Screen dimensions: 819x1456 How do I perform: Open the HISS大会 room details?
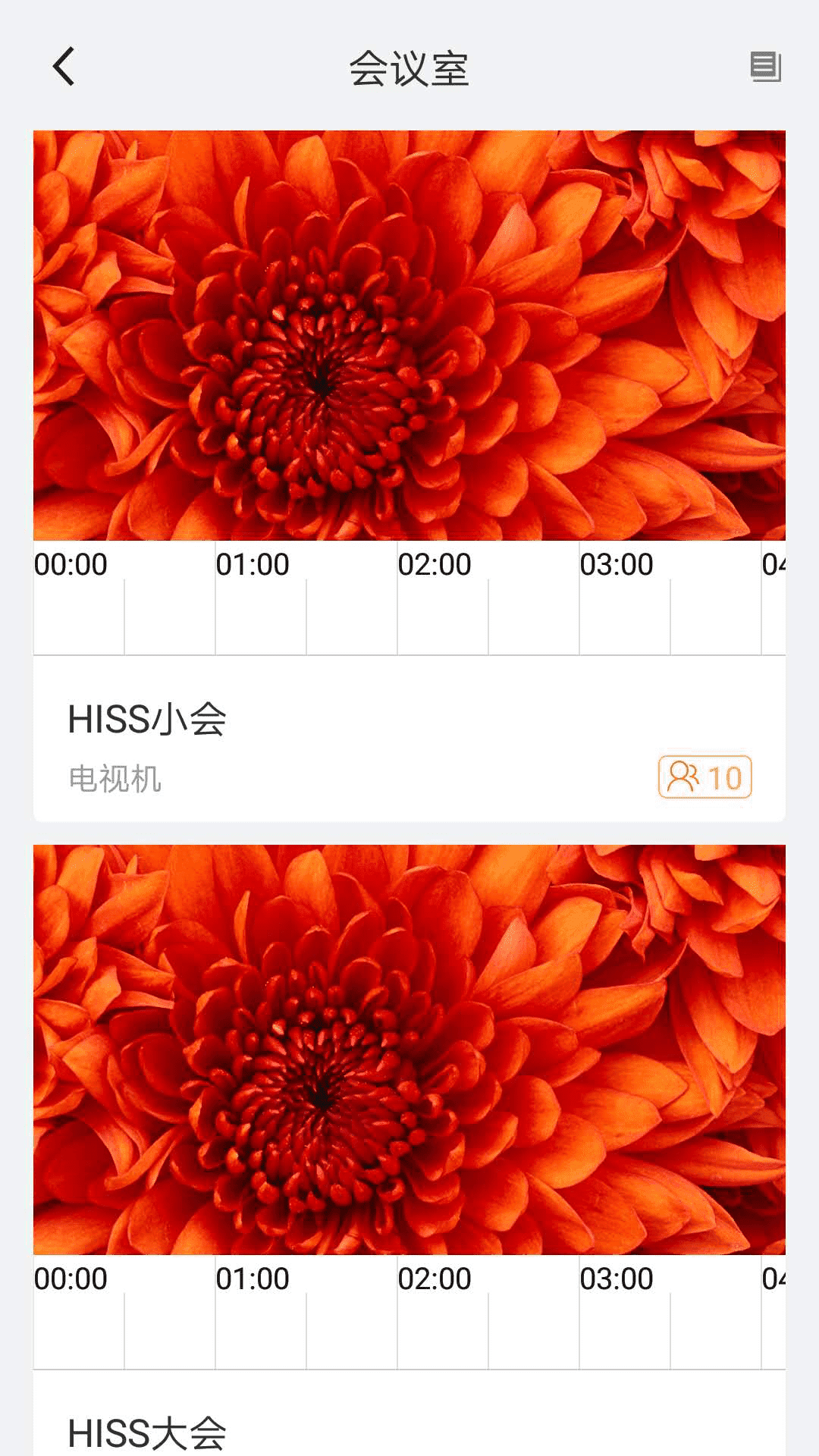click(x=147, y=1432)
